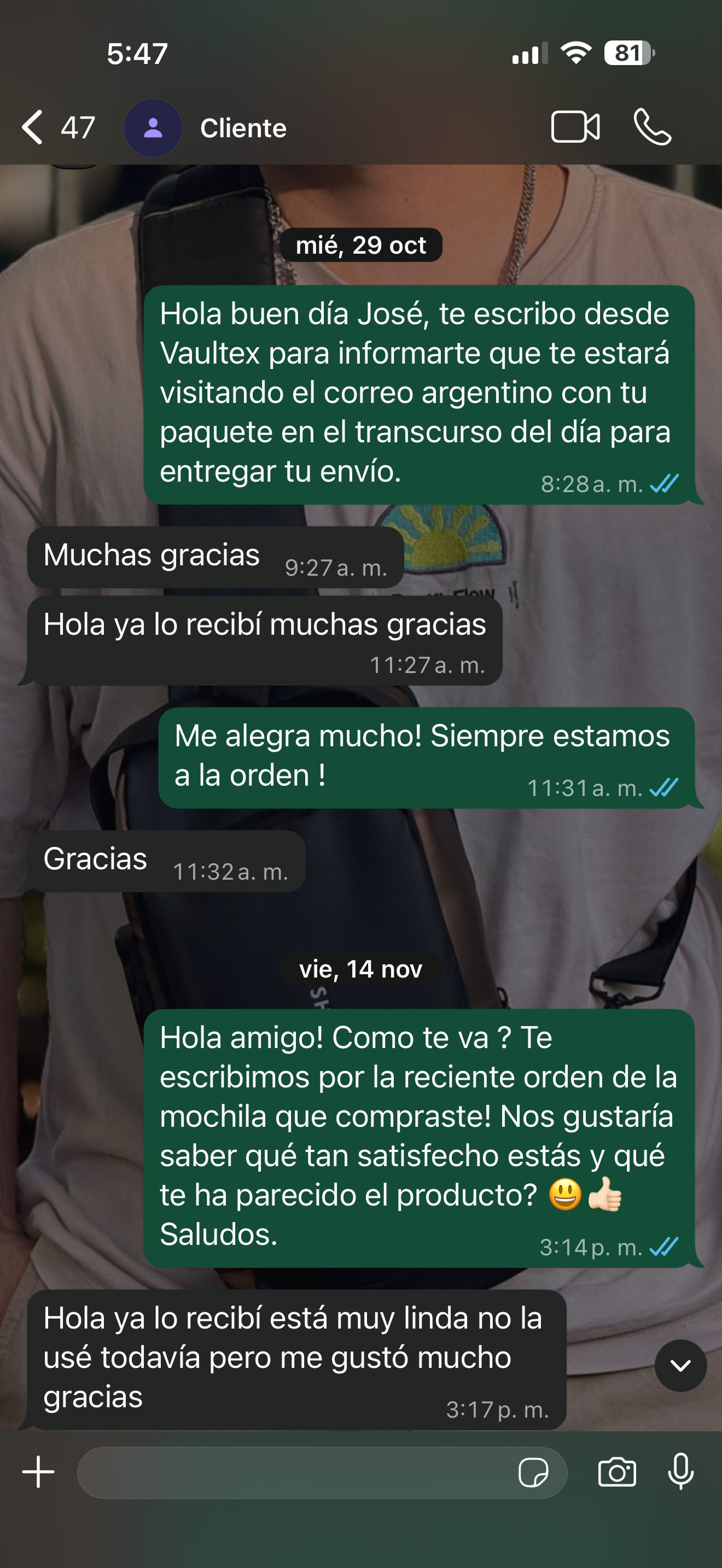Open the attachment plus menu
Image resolution: width=722 pixels, height=1568 pixels.
click(38, 1472)
